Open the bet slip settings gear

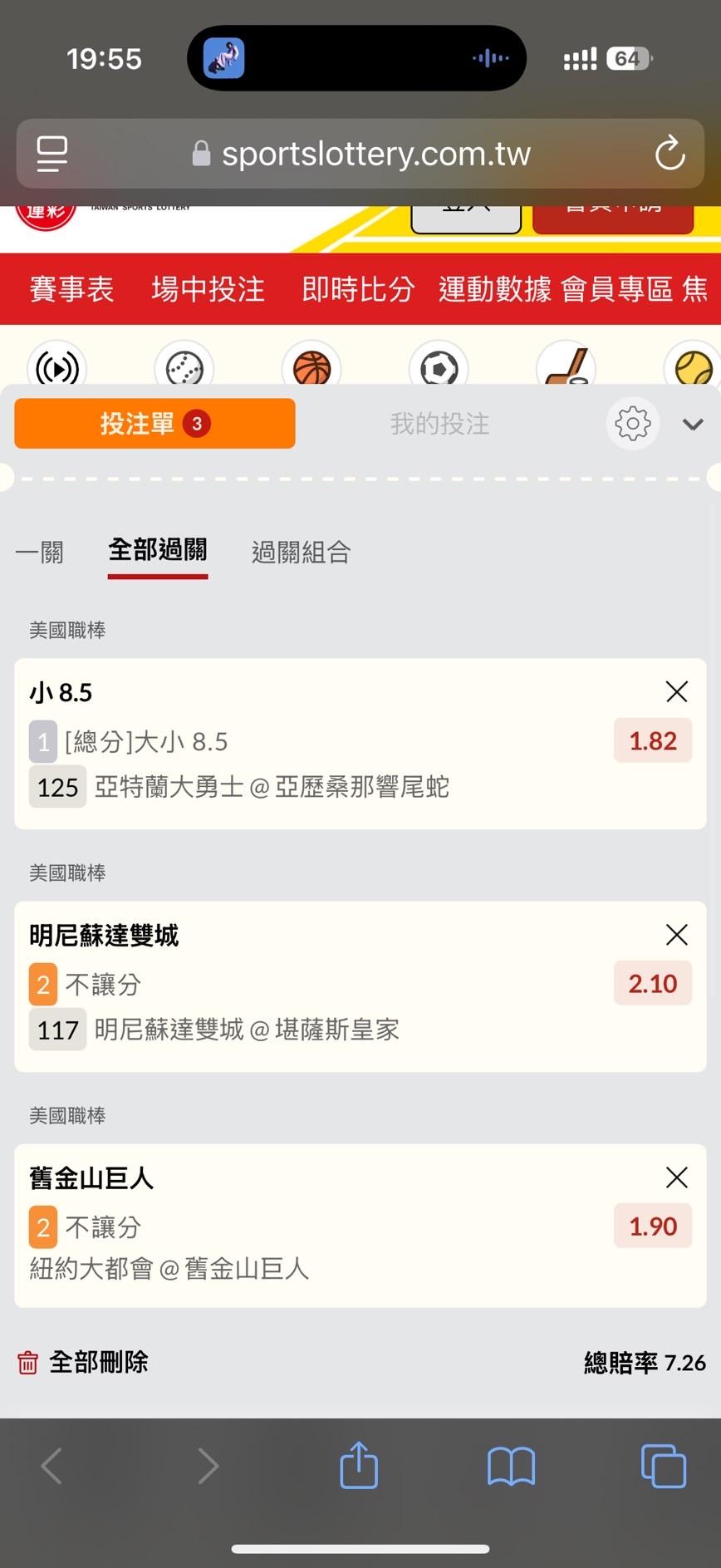click(632, 424)
